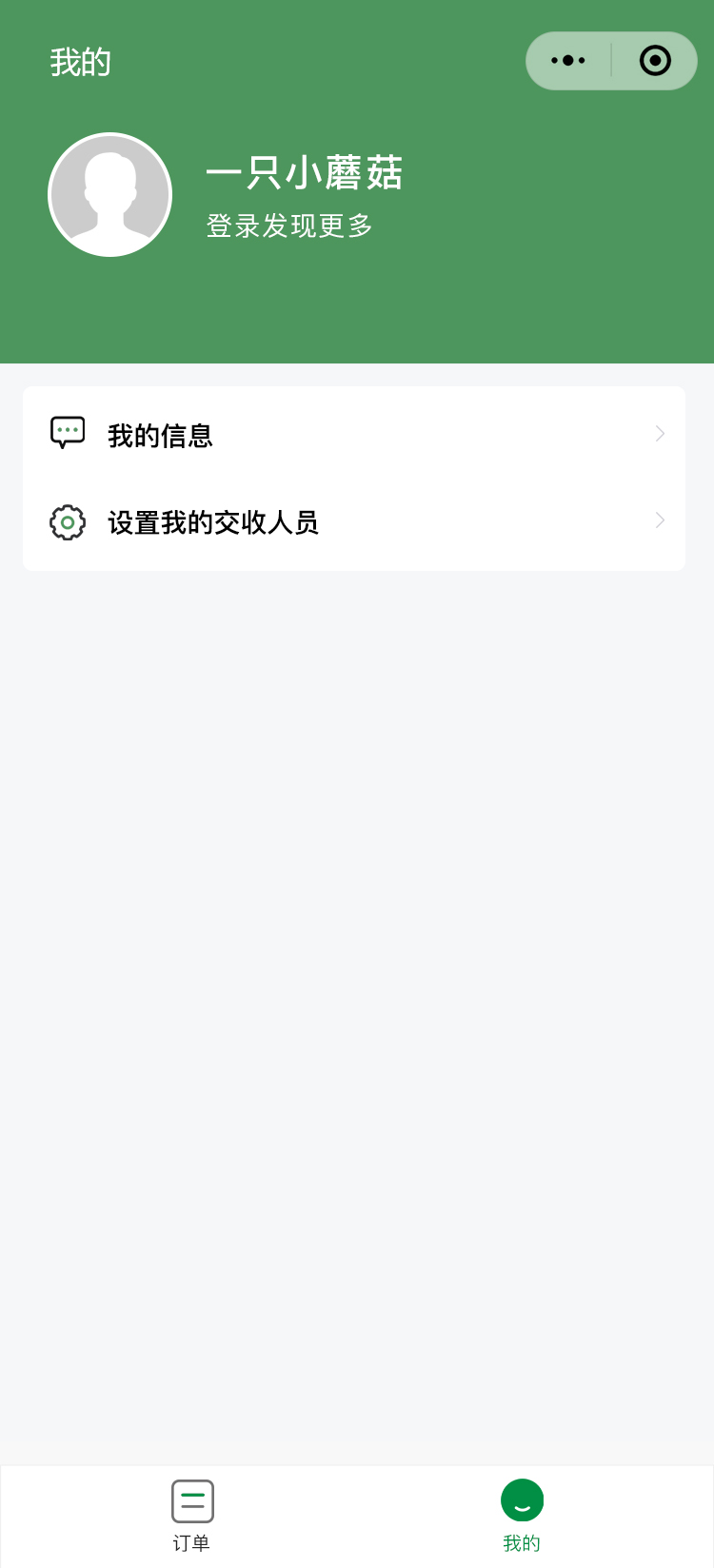This screenshot has height=1568, width=714.
Task: Open 设置我的交收人员 settings row
Action: 354,522
